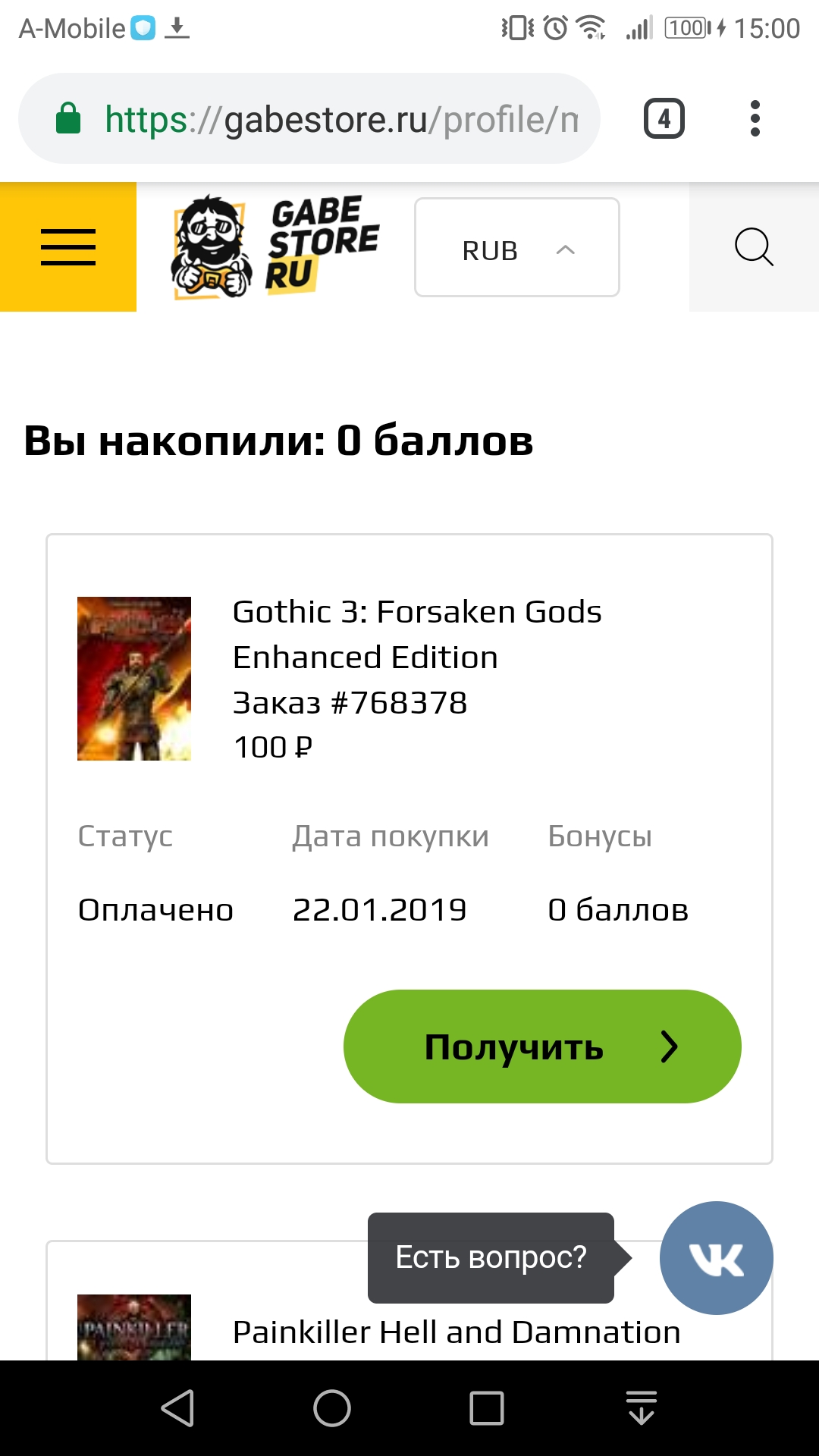Open the browser overflow menu
Viewport: 819px width, 1456px height.
click(755, 119)
